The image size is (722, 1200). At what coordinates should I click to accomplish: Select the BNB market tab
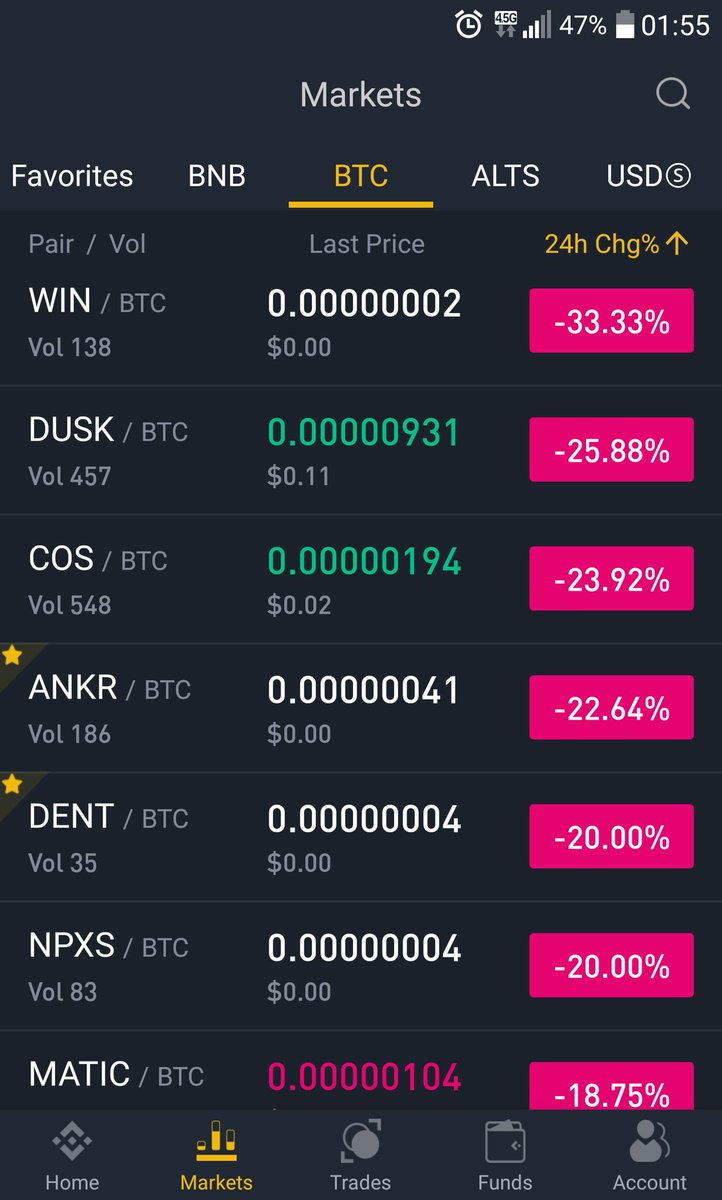point(216,176)
